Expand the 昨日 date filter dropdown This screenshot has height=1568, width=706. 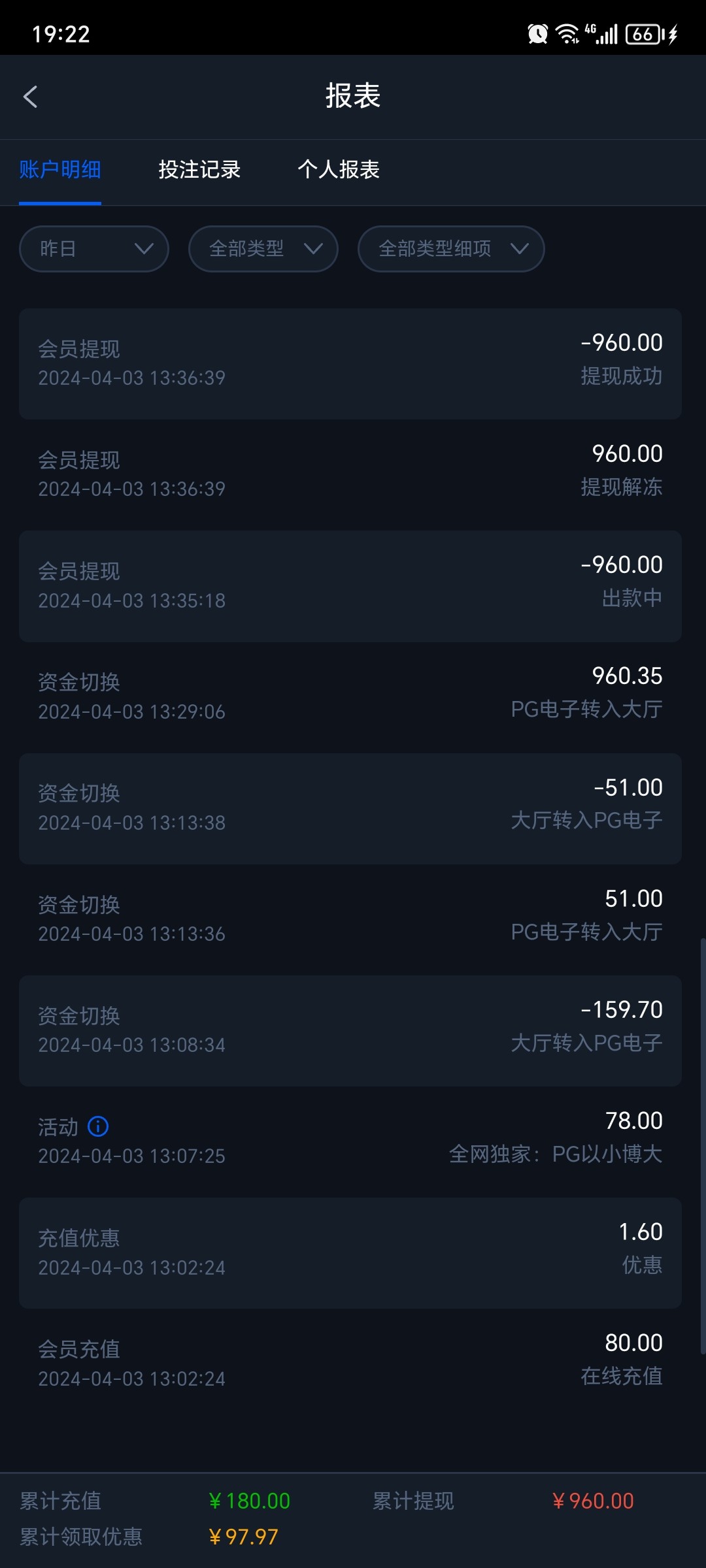pyautogui.click(x=94, y=249)
